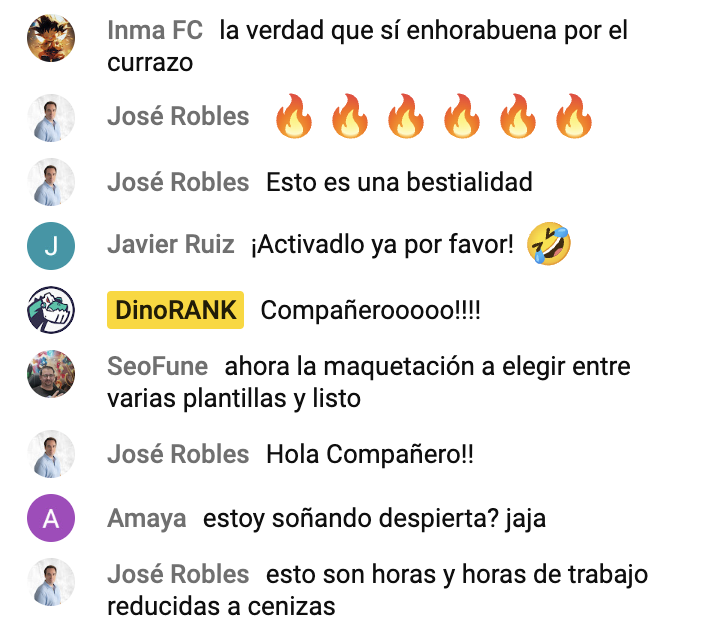Tap Javier Ruiz's avatar
Image resolution: width=702 pixels, height=634 pixels.
[50, 245]
